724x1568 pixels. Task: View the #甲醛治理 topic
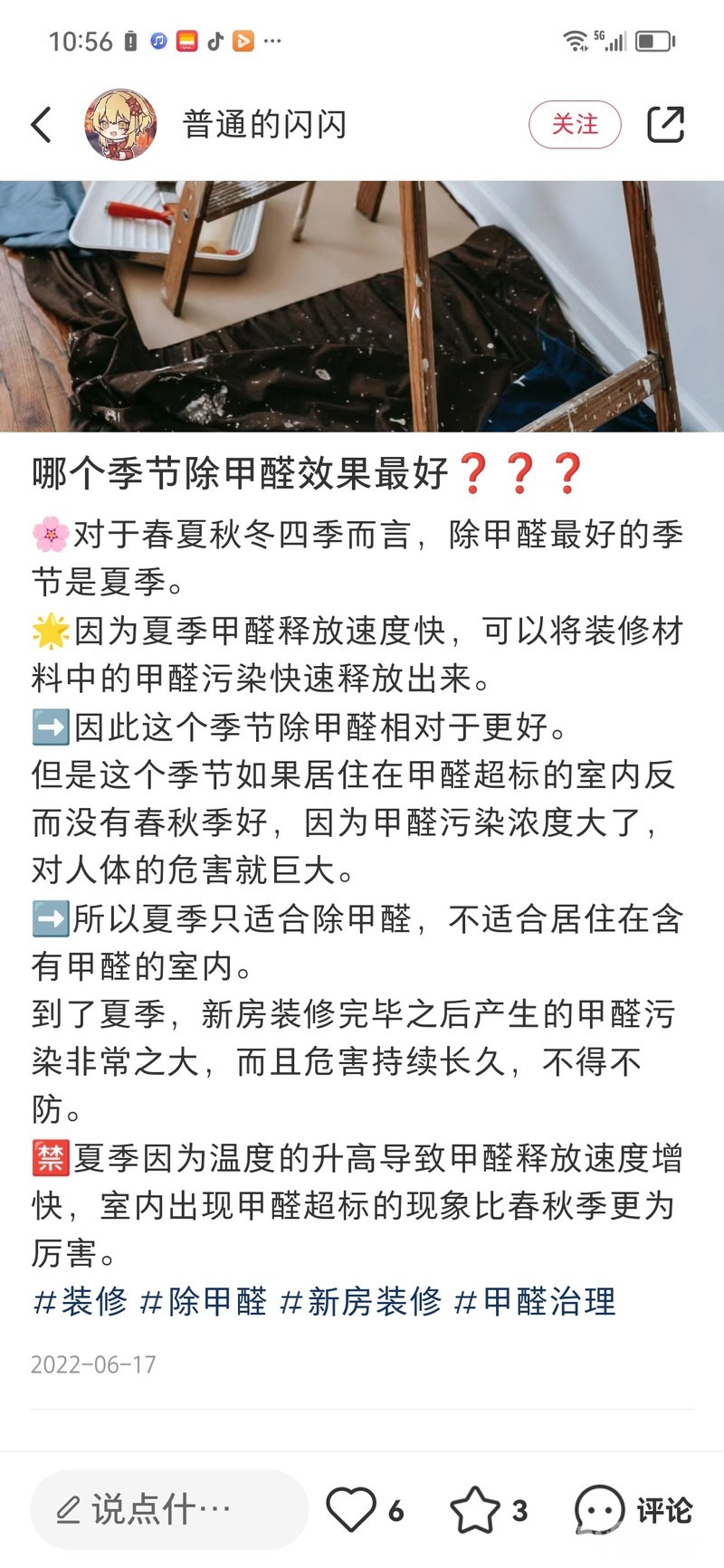pyautogui.click(x=535, y=1302)
